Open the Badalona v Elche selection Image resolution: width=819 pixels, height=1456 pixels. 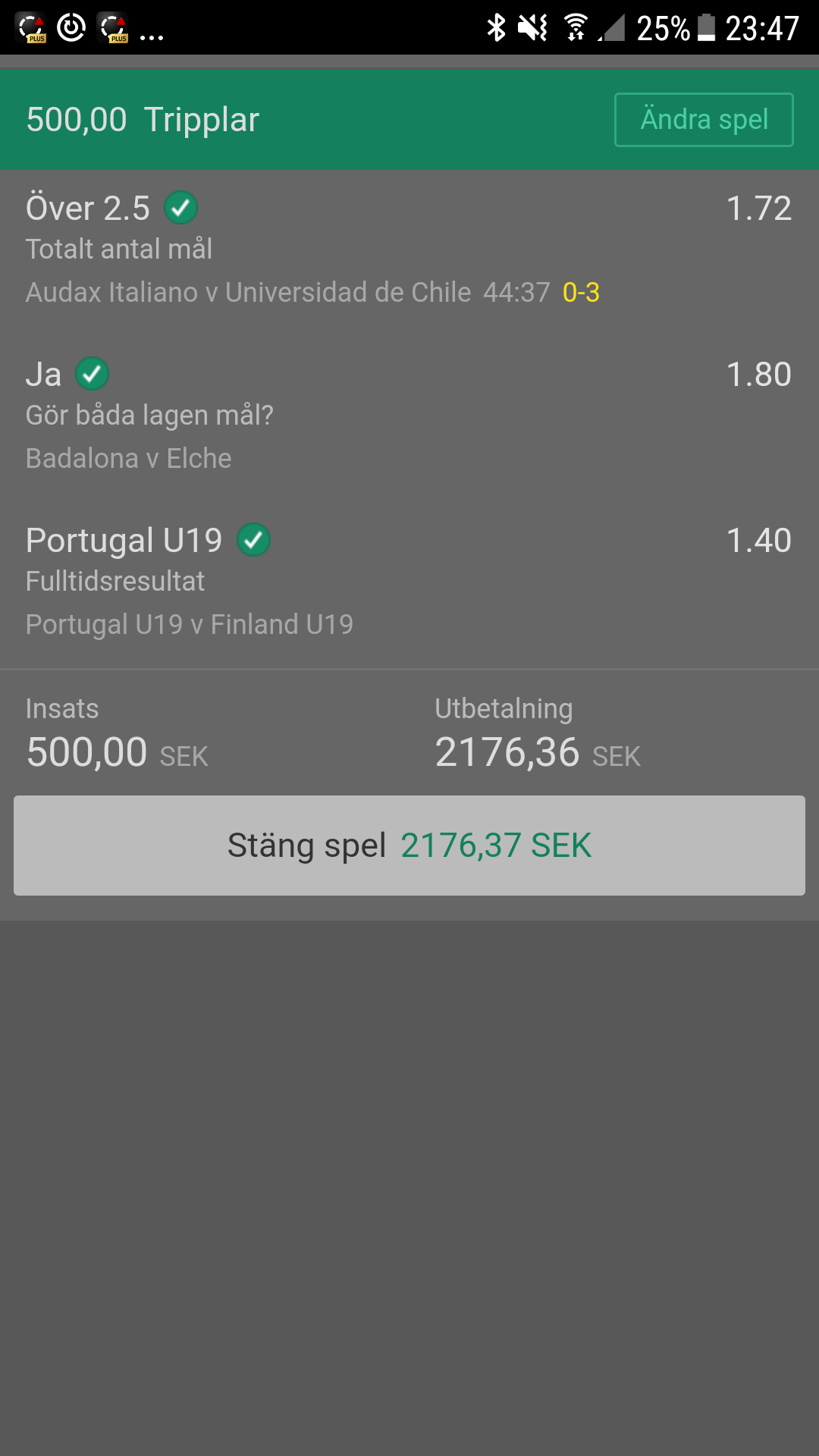pos(409,416)
